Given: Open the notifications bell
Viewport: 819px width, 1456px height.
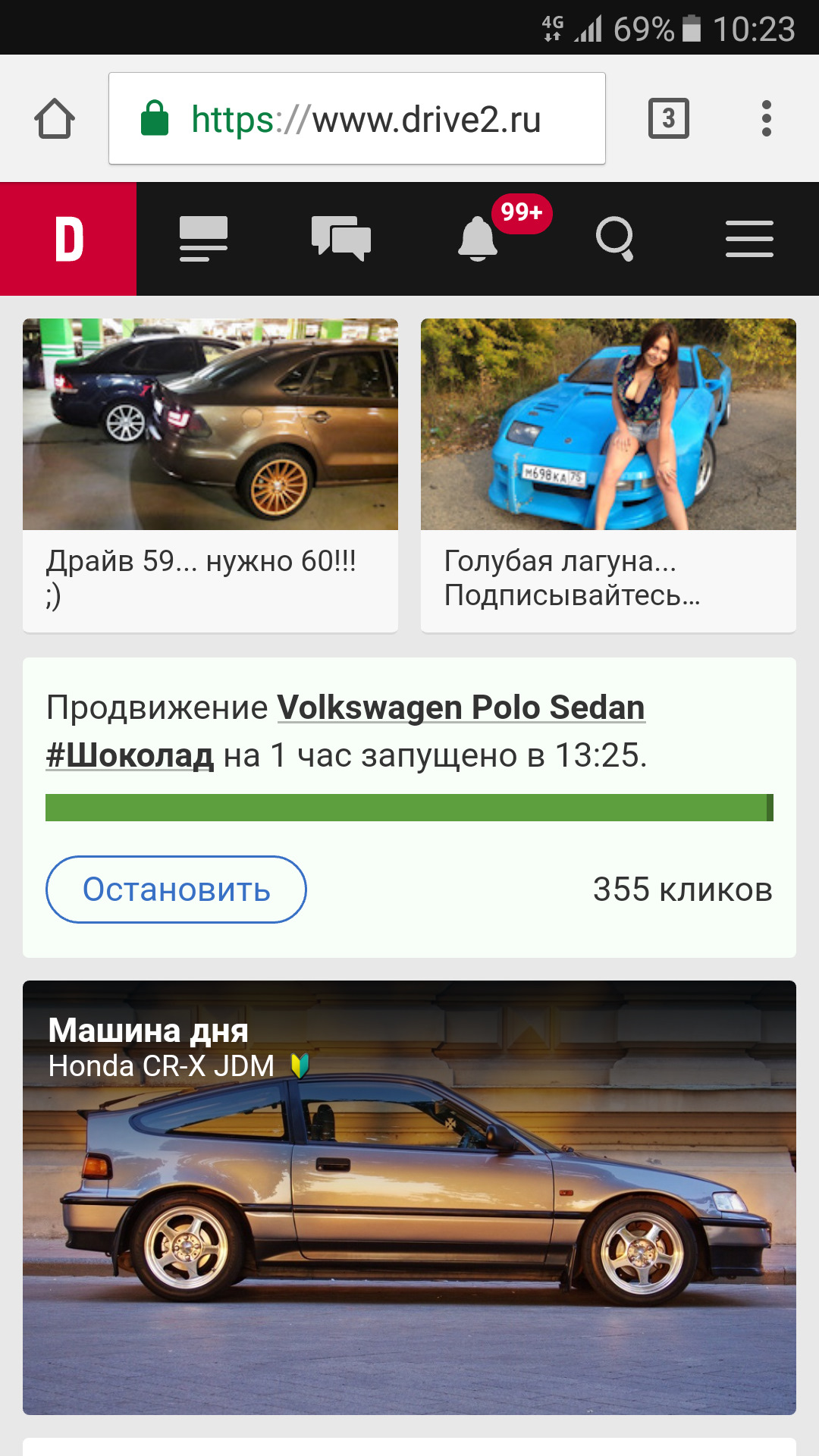Looking at the screenshot, I should [479, 239].
